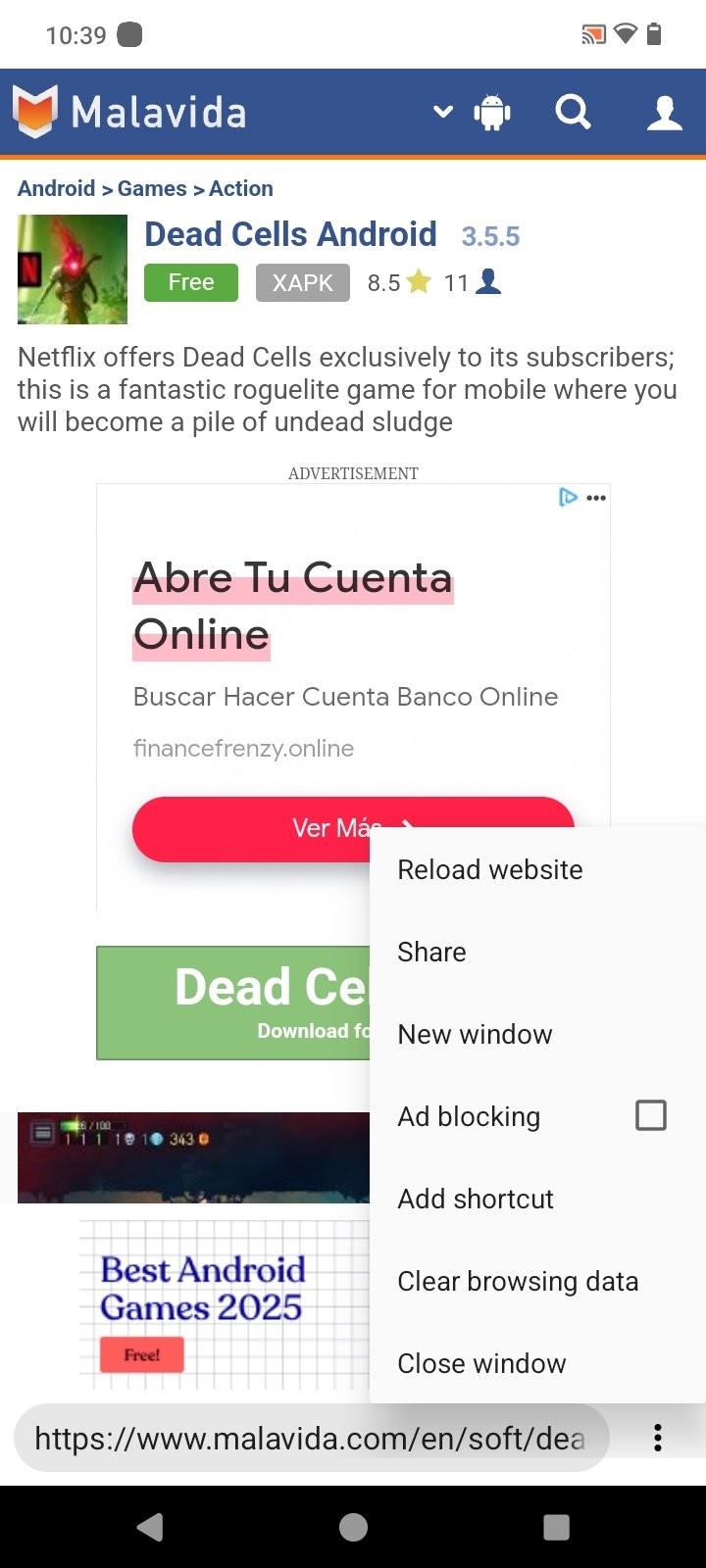The image size is (706, 1568).
Task: Tap the green Dead Cells download button
Action: [x=233, y=1003]
